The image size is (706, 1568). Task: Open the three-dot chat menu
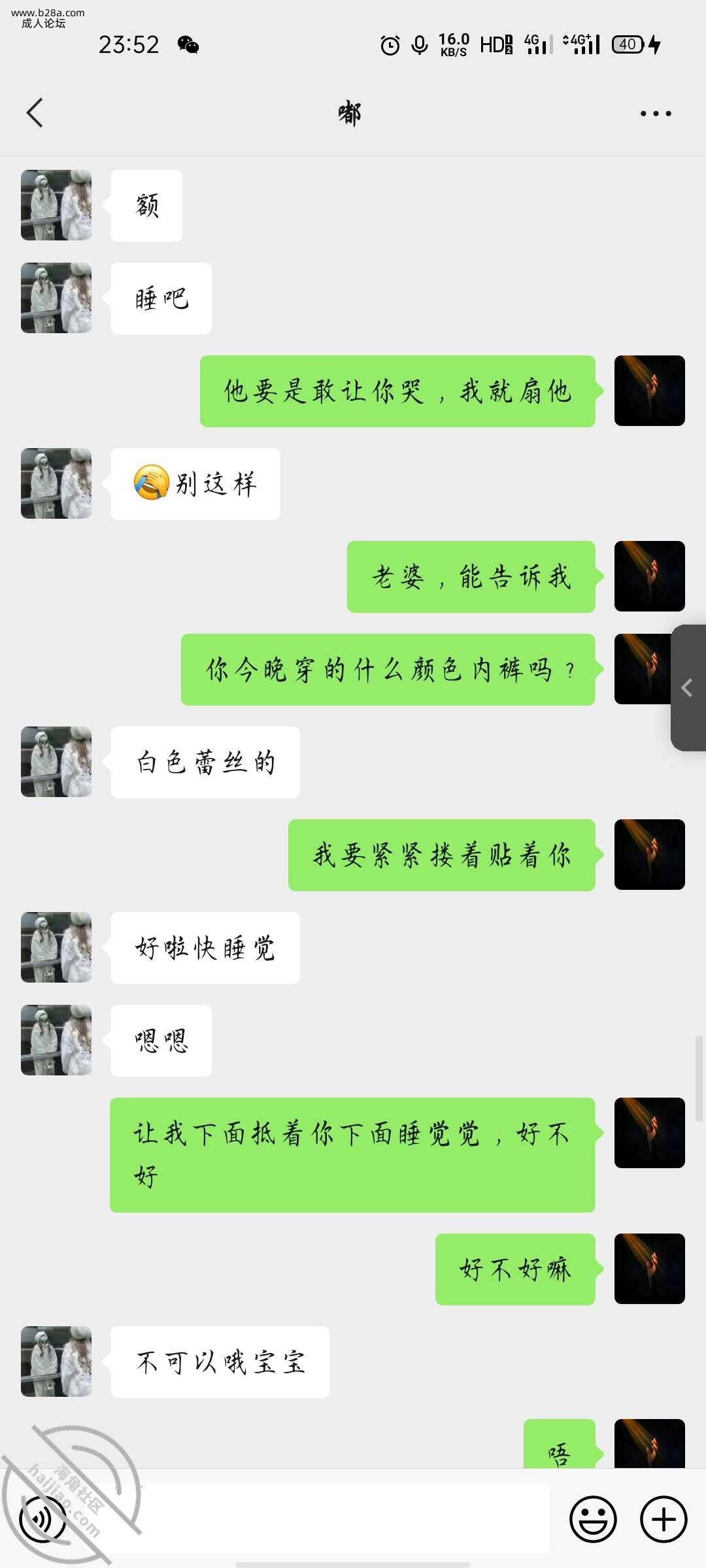coord(655,114)
